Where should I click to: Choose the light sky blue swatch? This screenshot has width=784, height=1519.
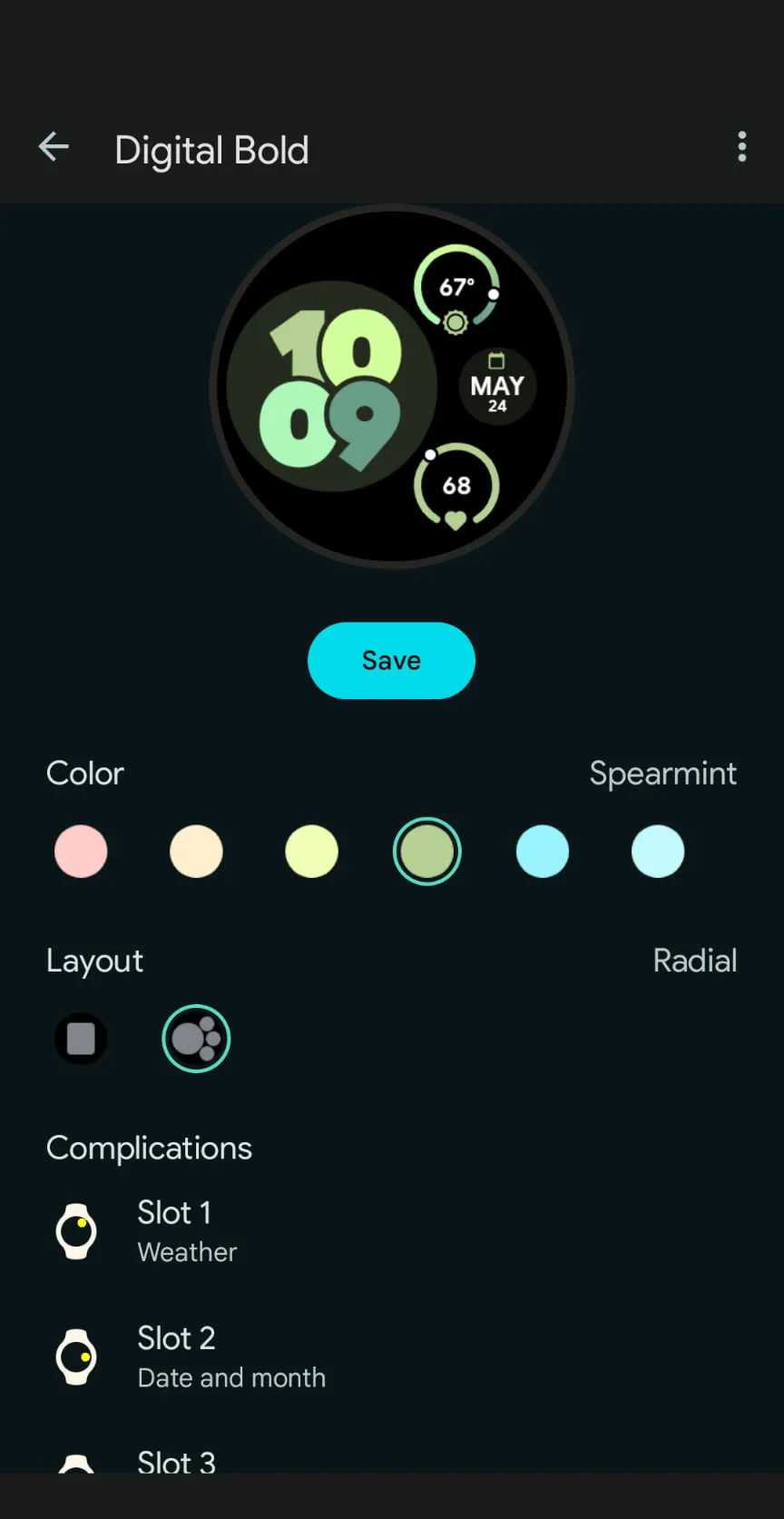658,851
